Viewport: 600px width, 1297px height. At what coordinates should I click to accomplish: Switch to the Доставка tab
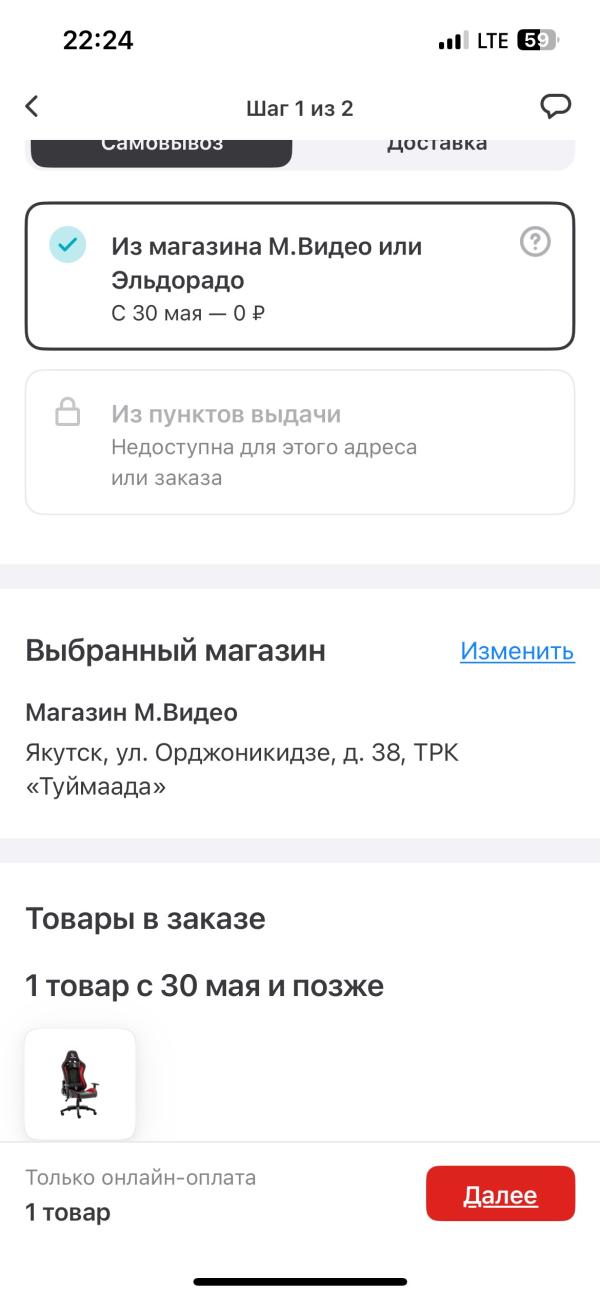437,150
